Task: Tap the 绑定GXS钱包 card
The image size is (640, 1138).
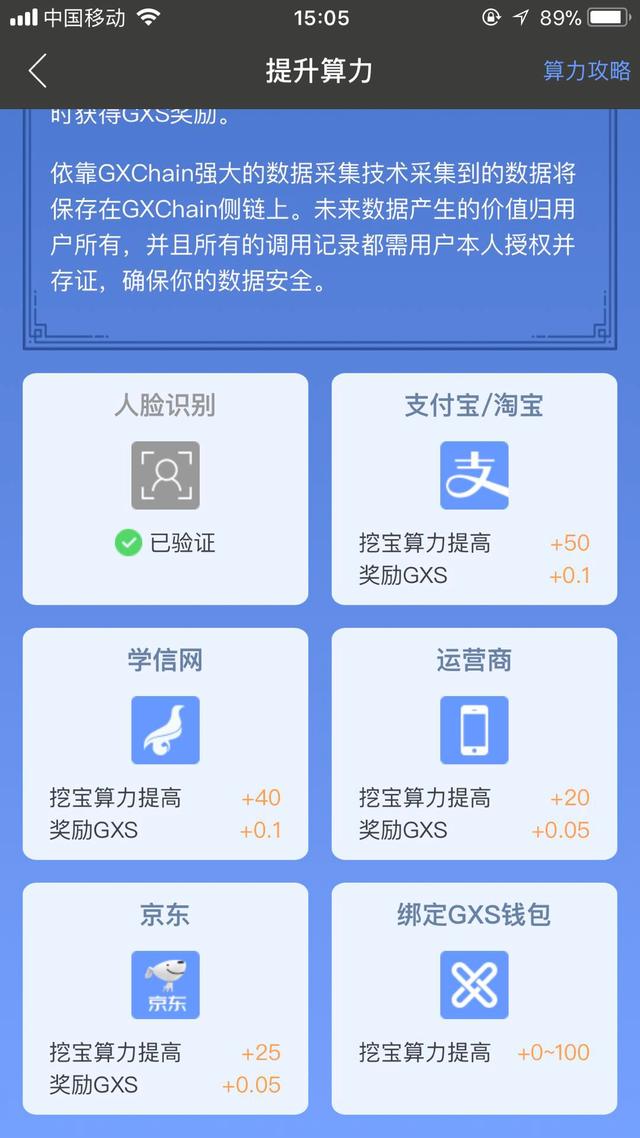Action: point(475,999)
